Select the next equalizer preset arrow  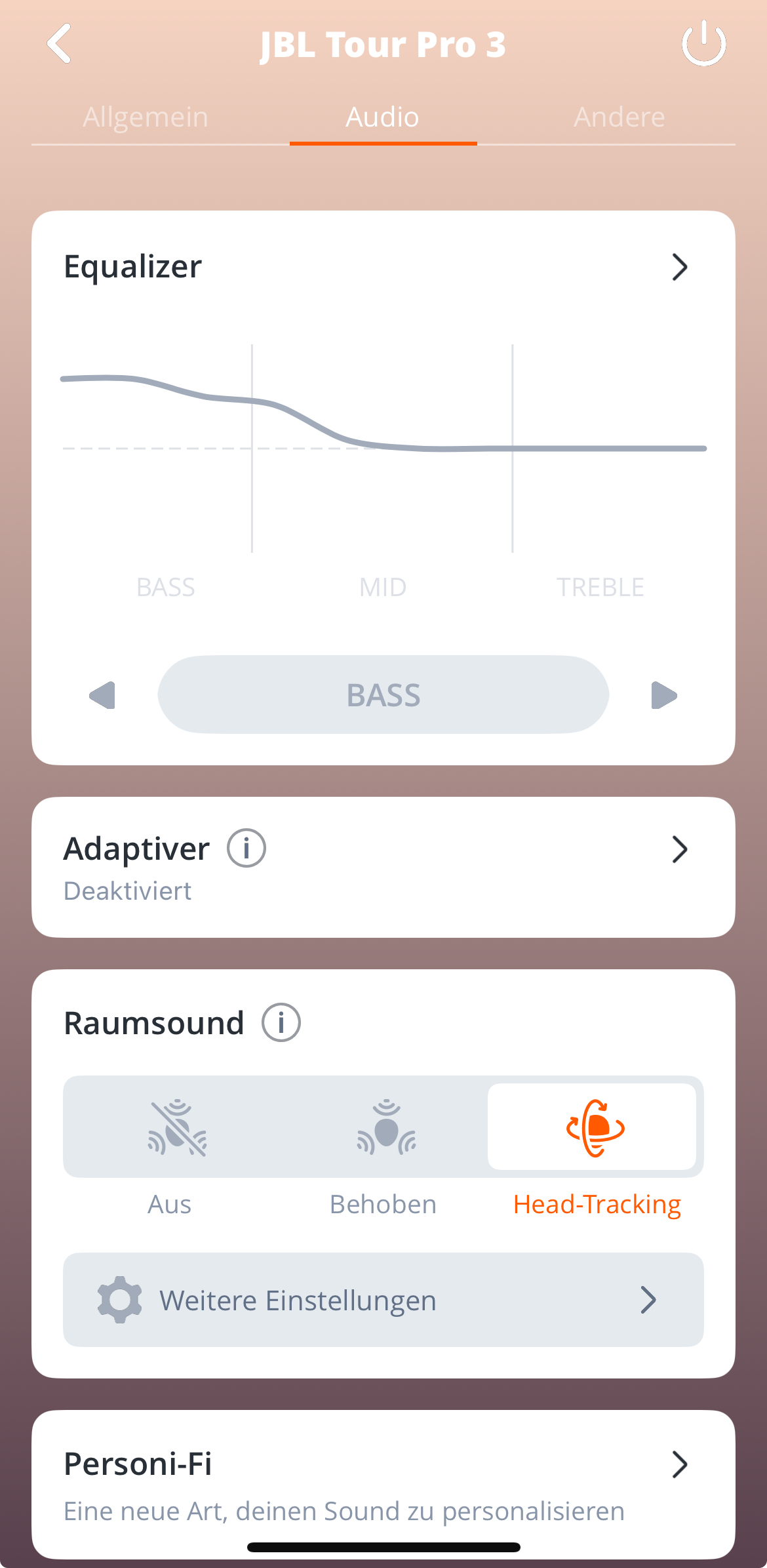point(664,695)
